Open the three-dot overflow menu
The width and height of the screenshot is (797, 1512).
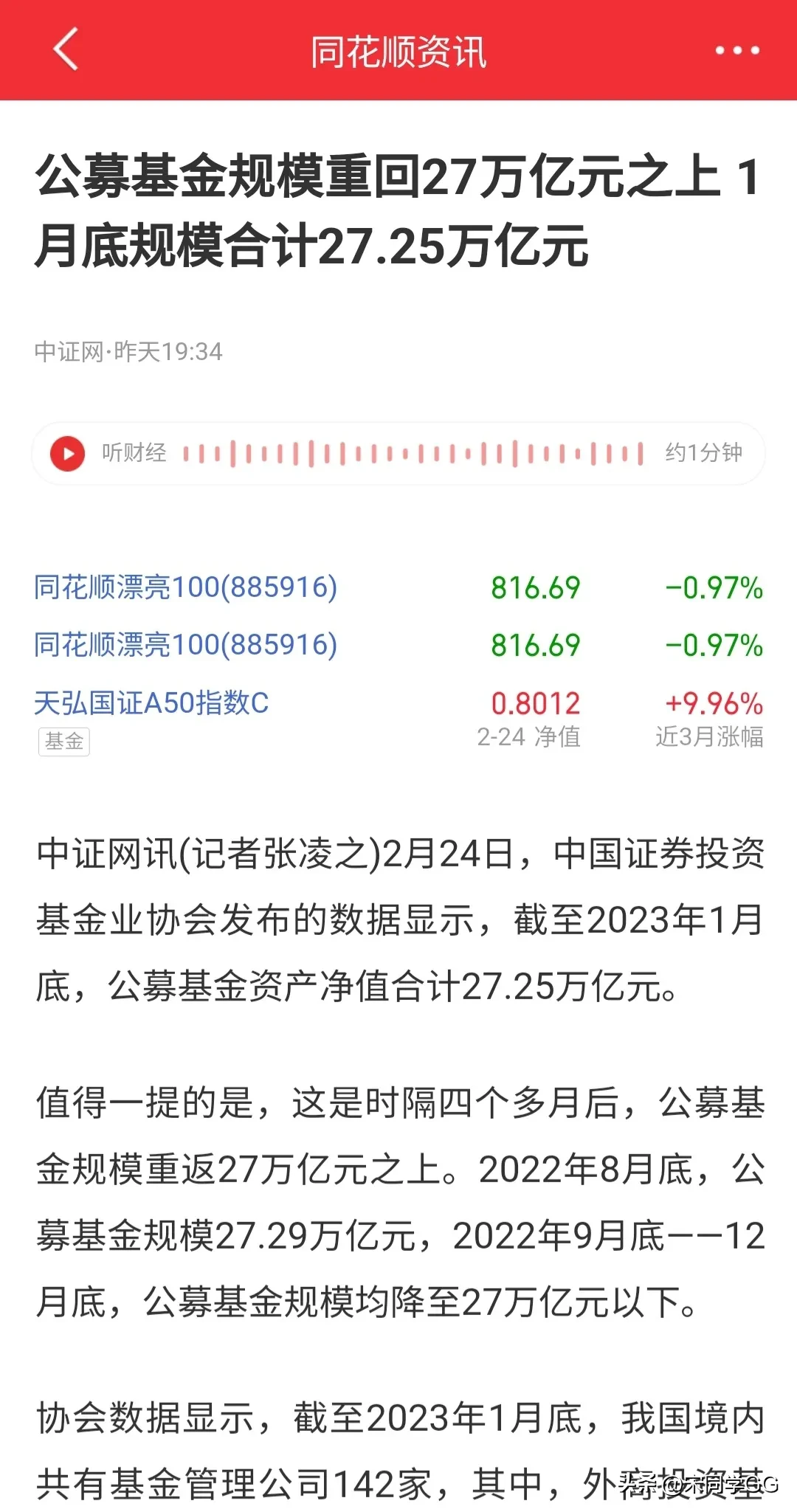click(x=737, y=50)
